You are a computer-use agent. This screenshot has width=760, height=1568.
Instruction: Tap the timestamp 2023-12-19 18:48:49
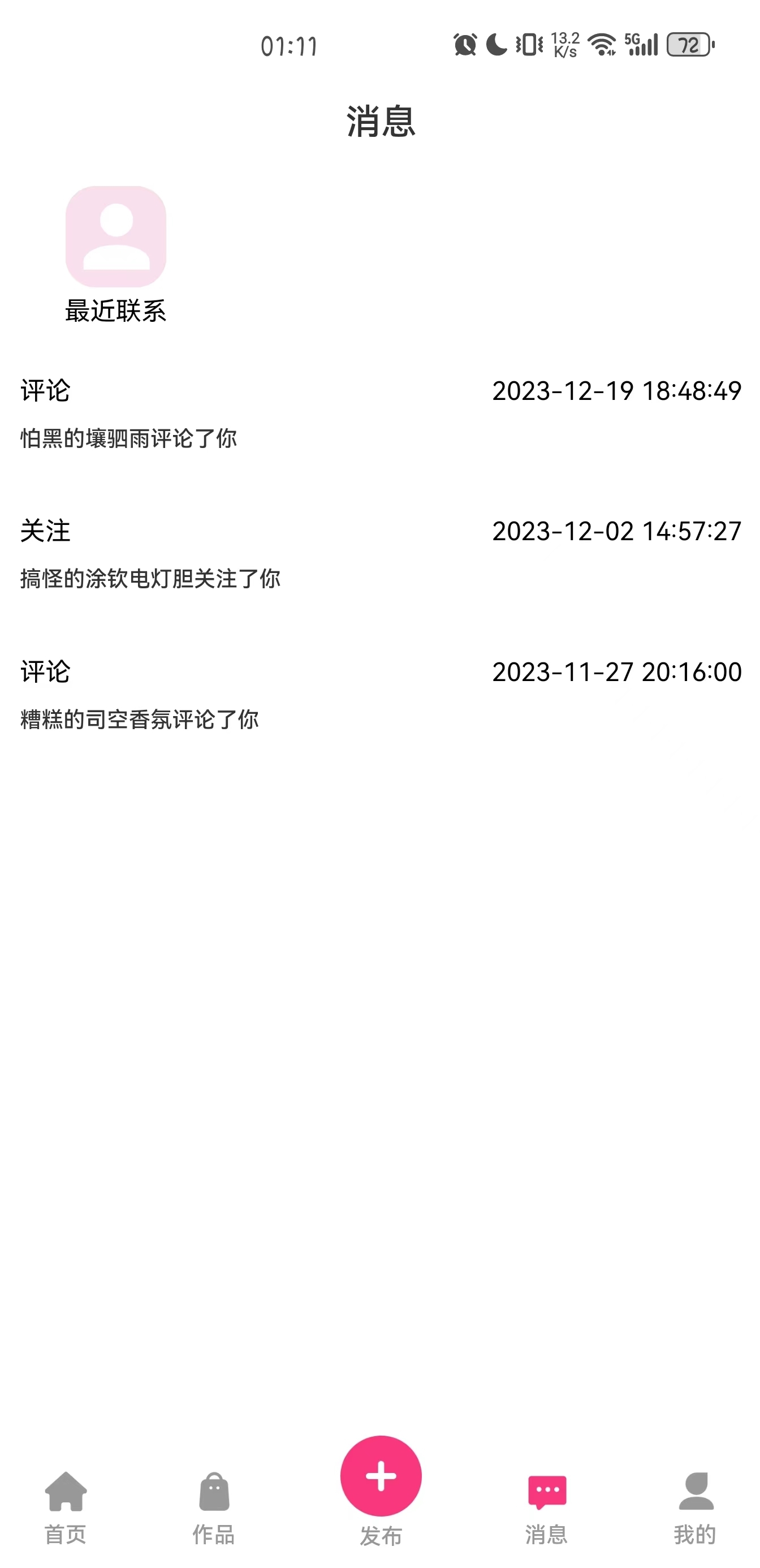pyautogui.click(x=616, y=391)
